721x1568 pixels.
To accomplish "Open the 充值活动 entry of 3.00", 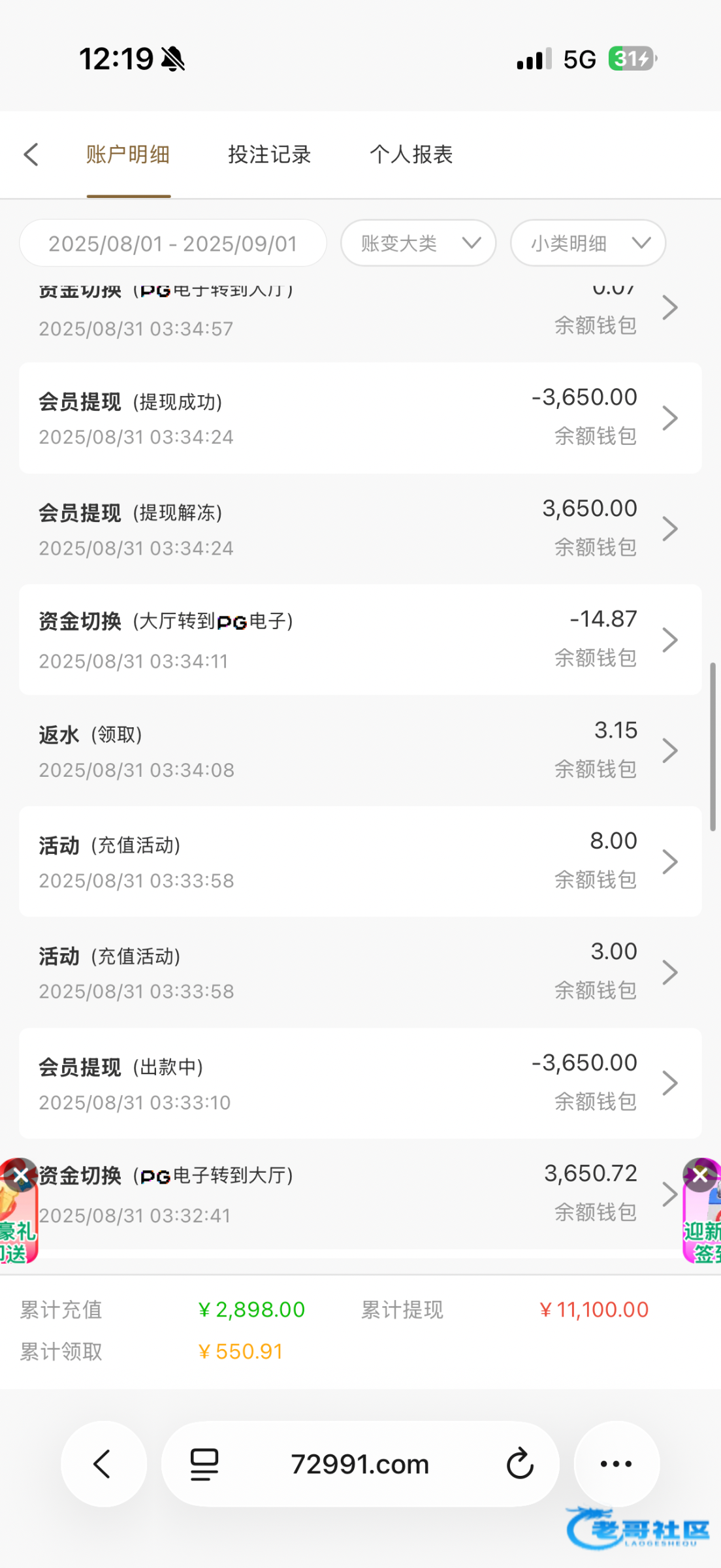I will (x=360, y=972).
